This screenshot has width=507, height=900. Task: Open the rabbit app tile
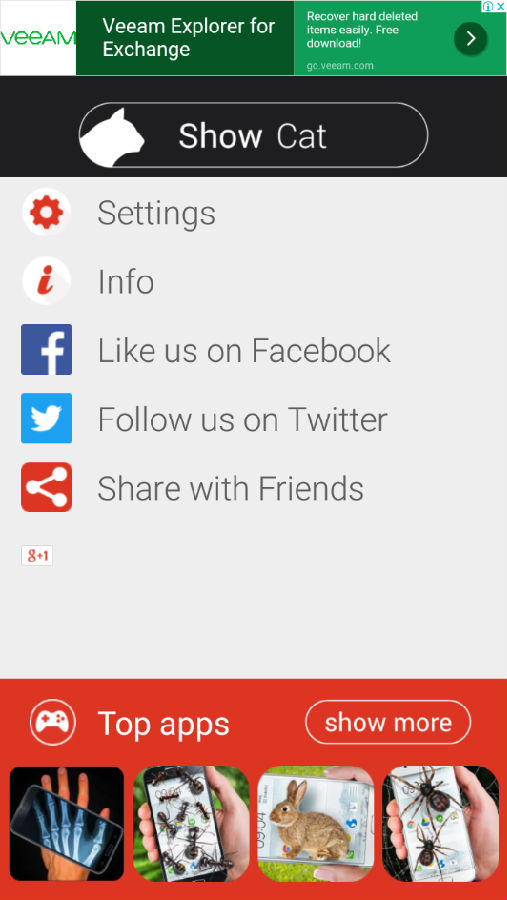pos(316,824)
